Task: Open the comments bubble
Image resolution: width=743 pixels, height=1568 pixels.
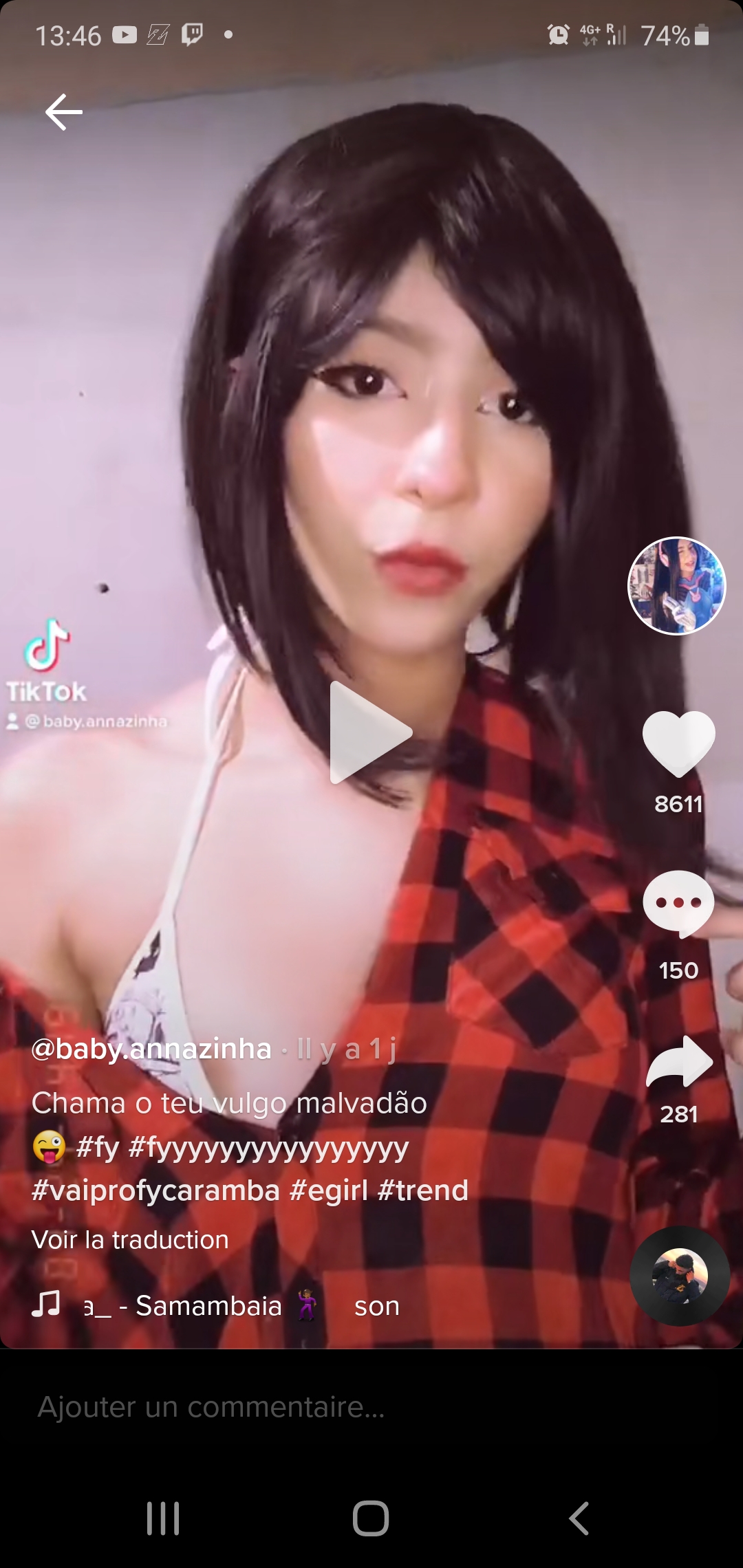Action: tap(679, 904)
